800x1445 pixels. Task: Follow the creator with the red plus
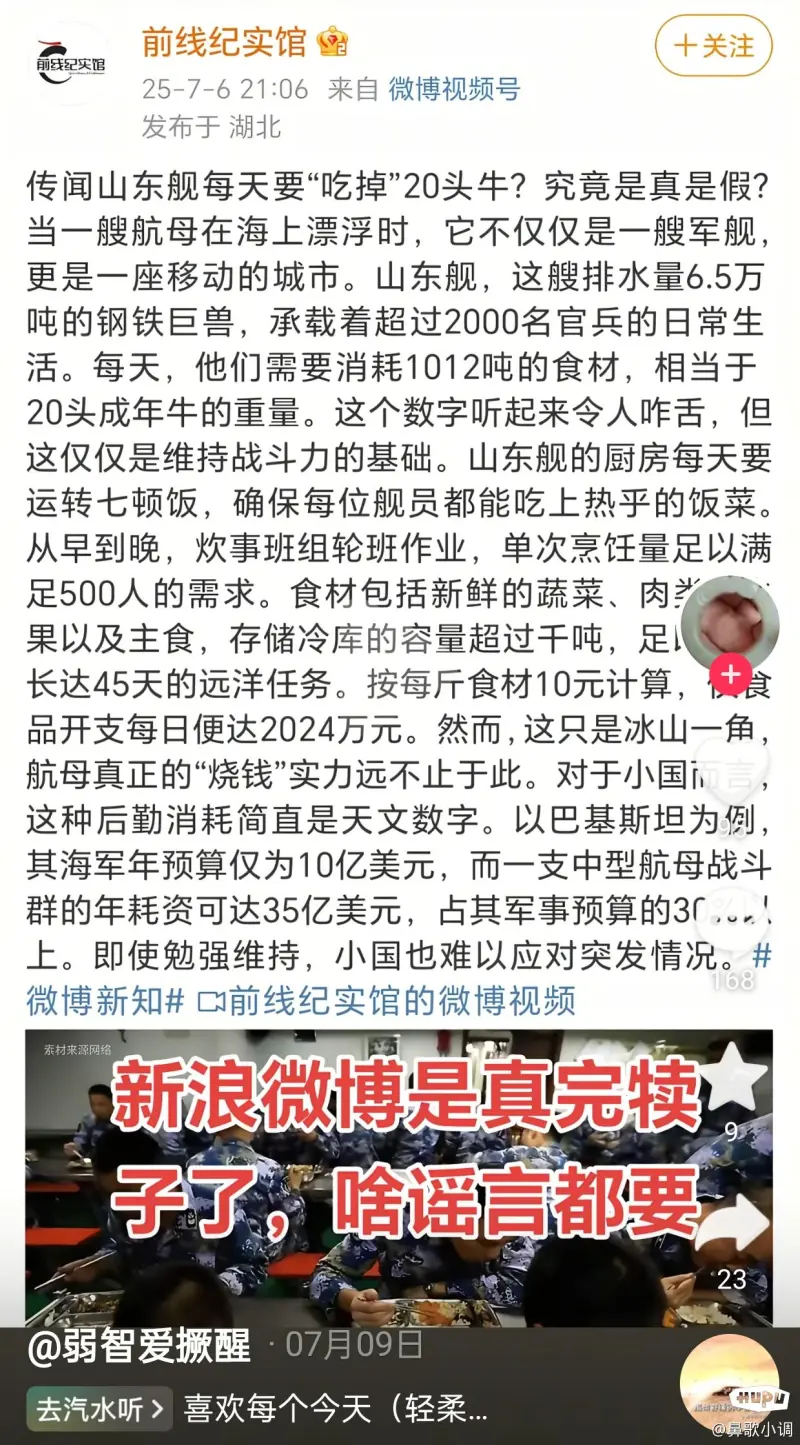(x=731, y=675)
